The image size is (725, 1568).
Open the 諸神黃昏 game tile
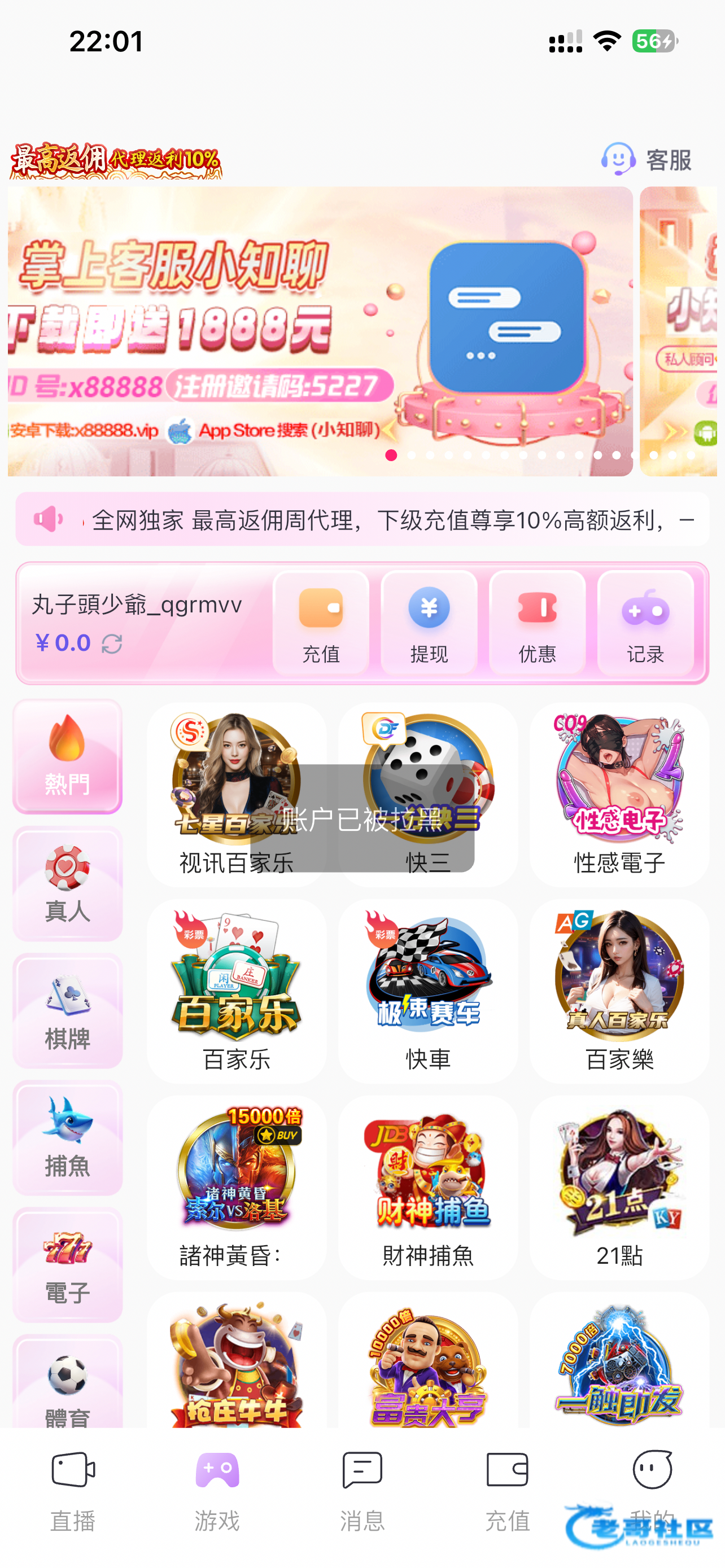coord(236,1187)
